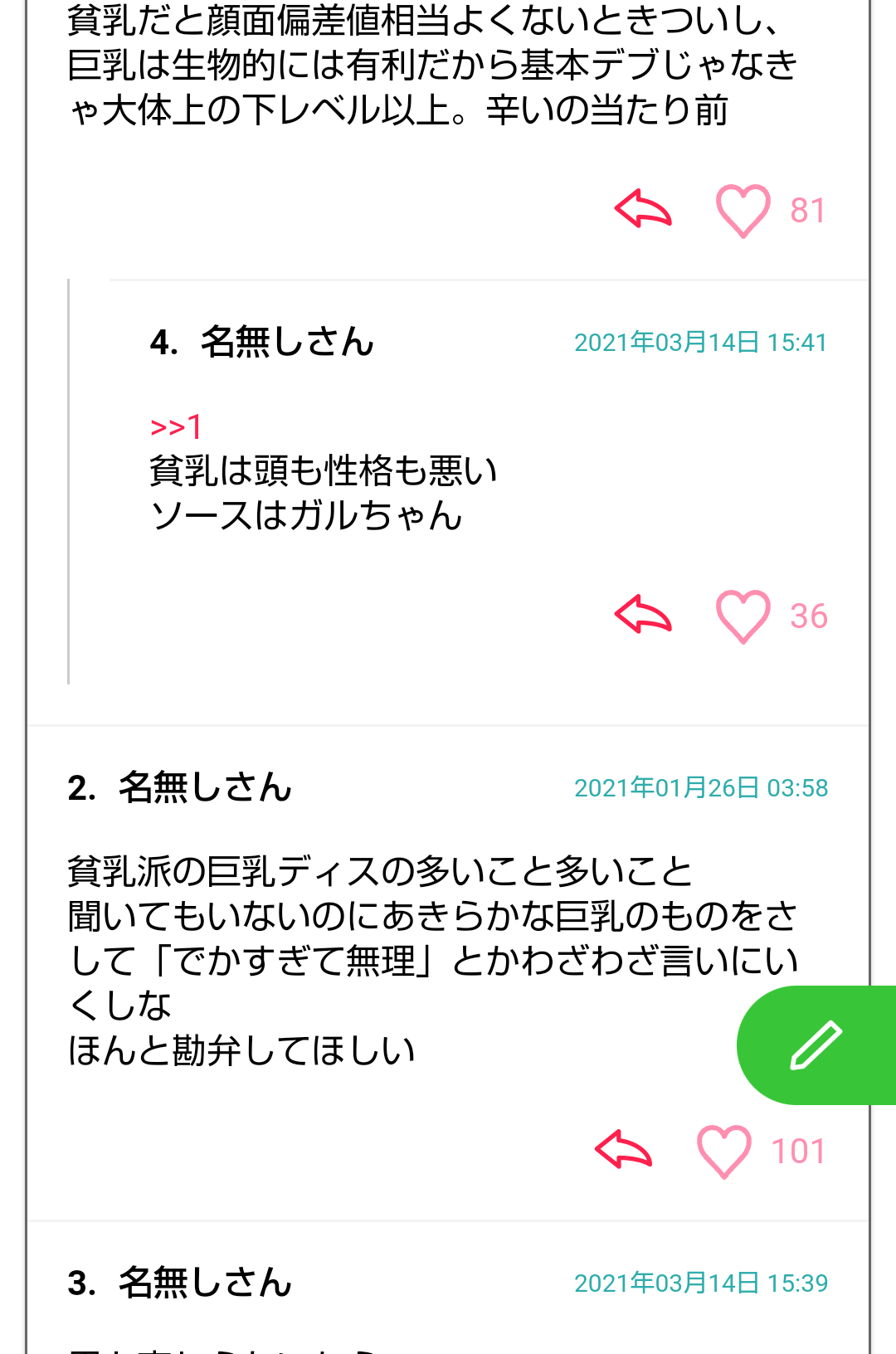Tap the reply arrow beside the 81 likes
Viewport: 896px width, 1354px height.
[643, 209]
